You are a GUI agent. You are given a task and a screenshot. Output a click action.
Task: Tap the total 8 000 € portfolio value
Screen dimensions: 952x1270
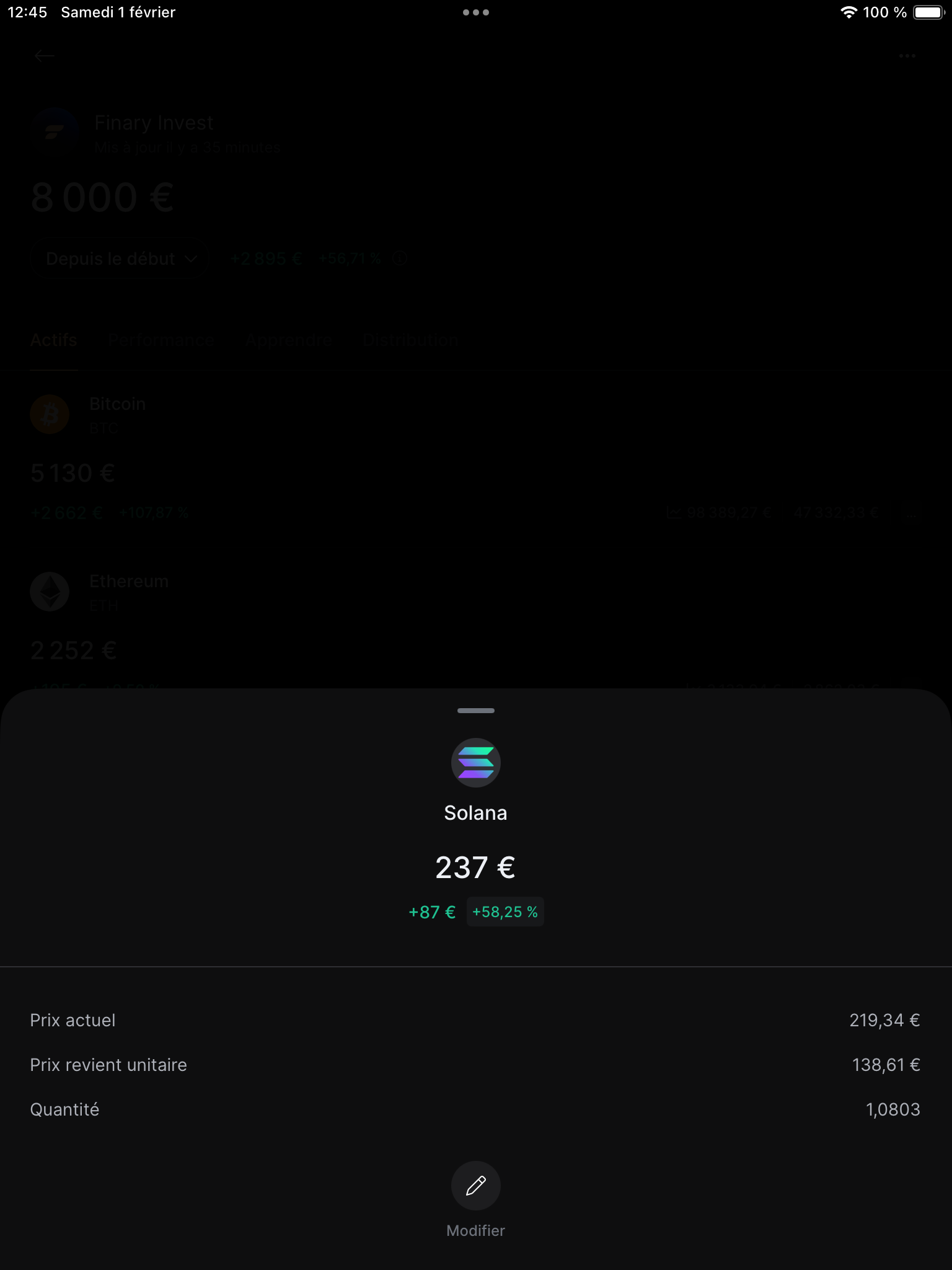click(101, 196)
